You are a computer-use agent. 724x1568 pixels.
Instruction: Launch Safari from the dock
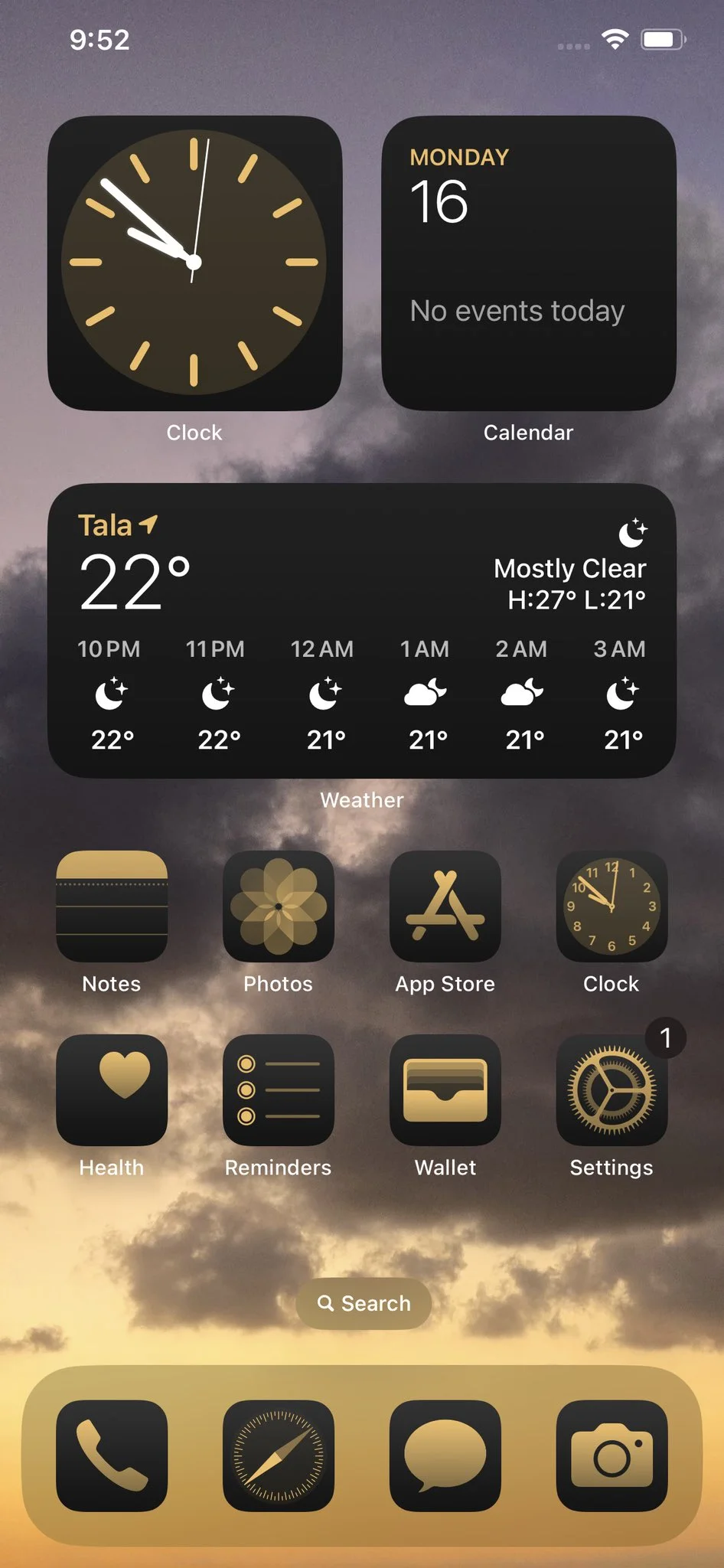(279, 1455)
